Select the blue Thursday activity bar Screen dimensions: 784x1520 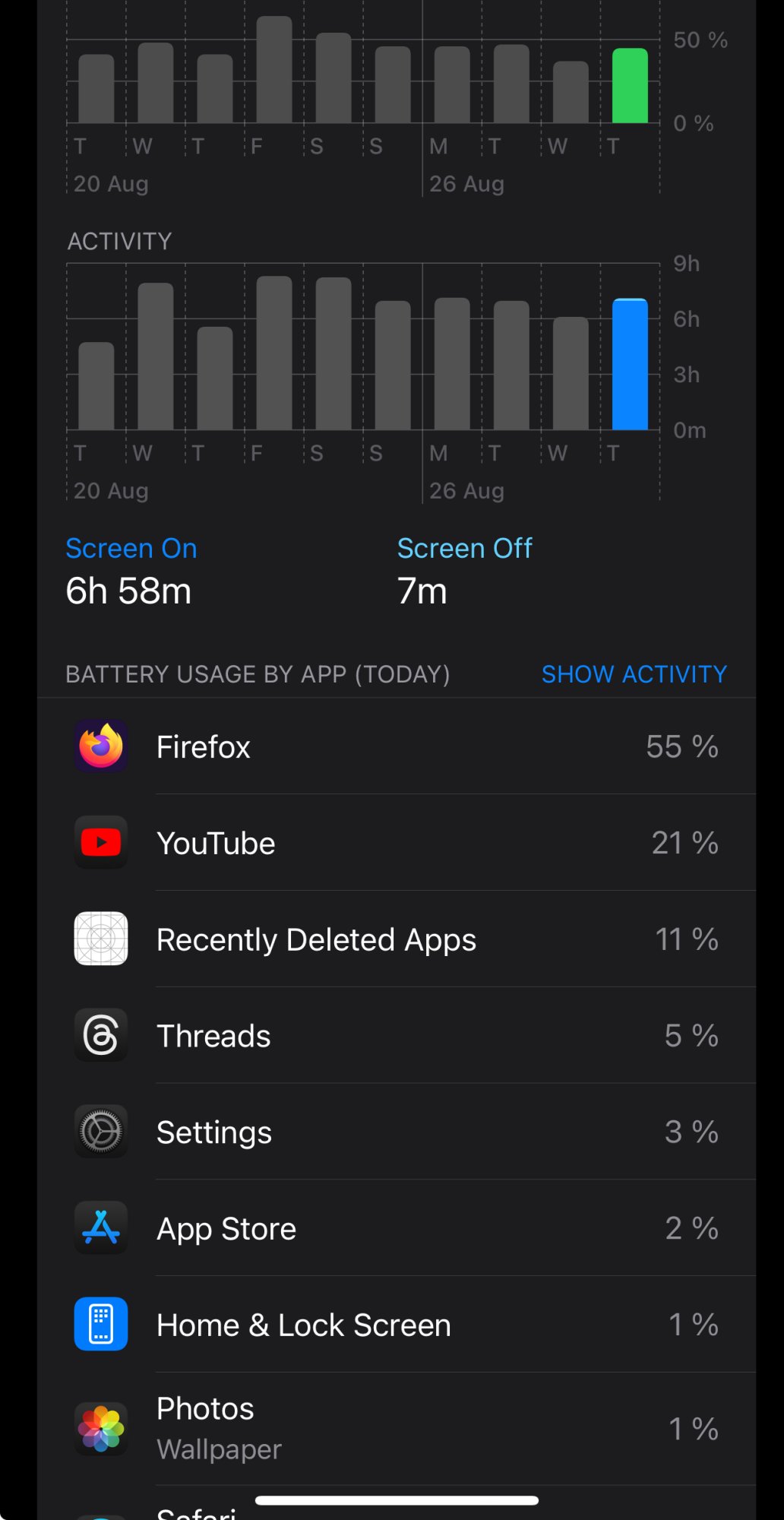630,365
